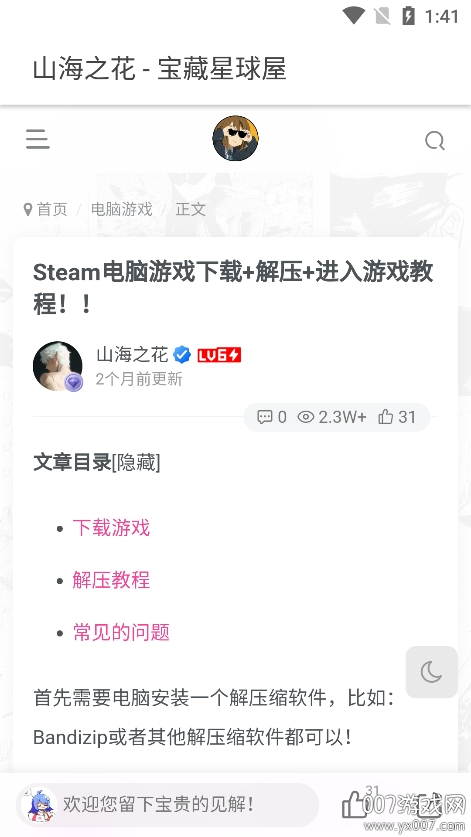Open the site logo avatar at top
471x837 pixels.
(x=236, y=138)
